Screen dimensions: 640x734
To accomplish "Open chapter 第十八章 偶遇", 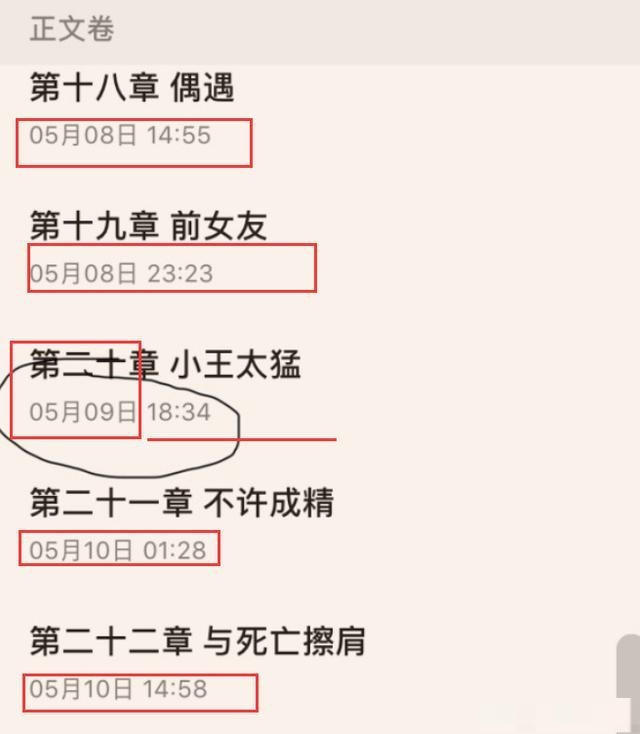I will pos(132,89).
